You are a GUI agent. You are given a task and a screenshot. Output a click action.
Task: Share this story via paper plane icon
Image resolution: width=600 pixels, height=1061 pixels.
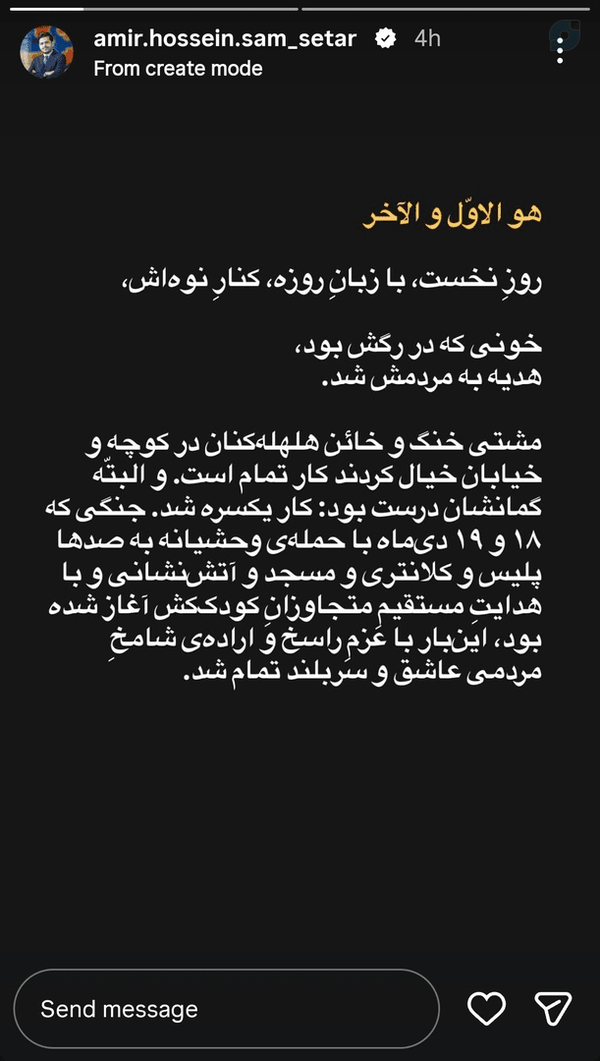[553, 1009]
